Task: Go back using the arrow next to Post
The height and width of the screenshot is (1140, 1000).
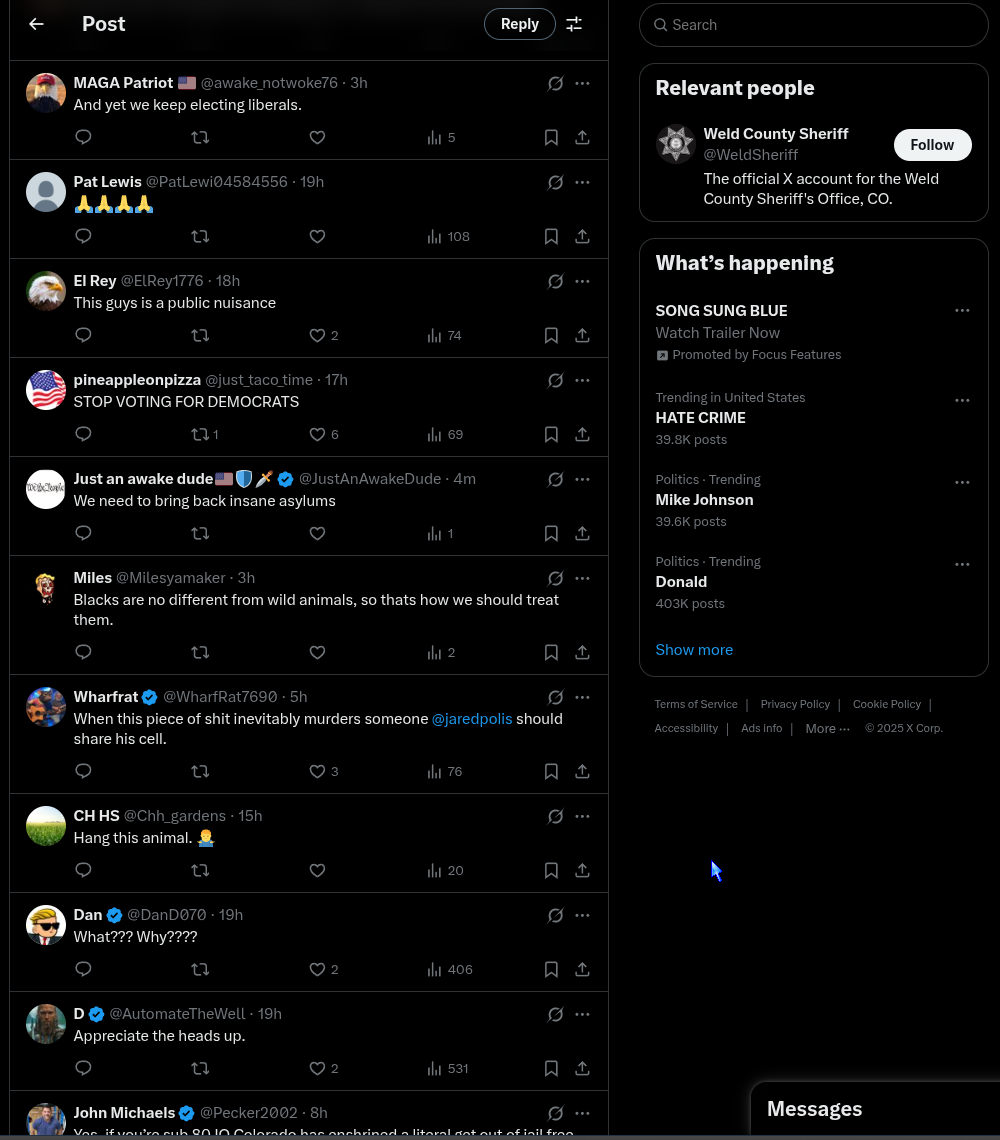Action: click(37, 24)
